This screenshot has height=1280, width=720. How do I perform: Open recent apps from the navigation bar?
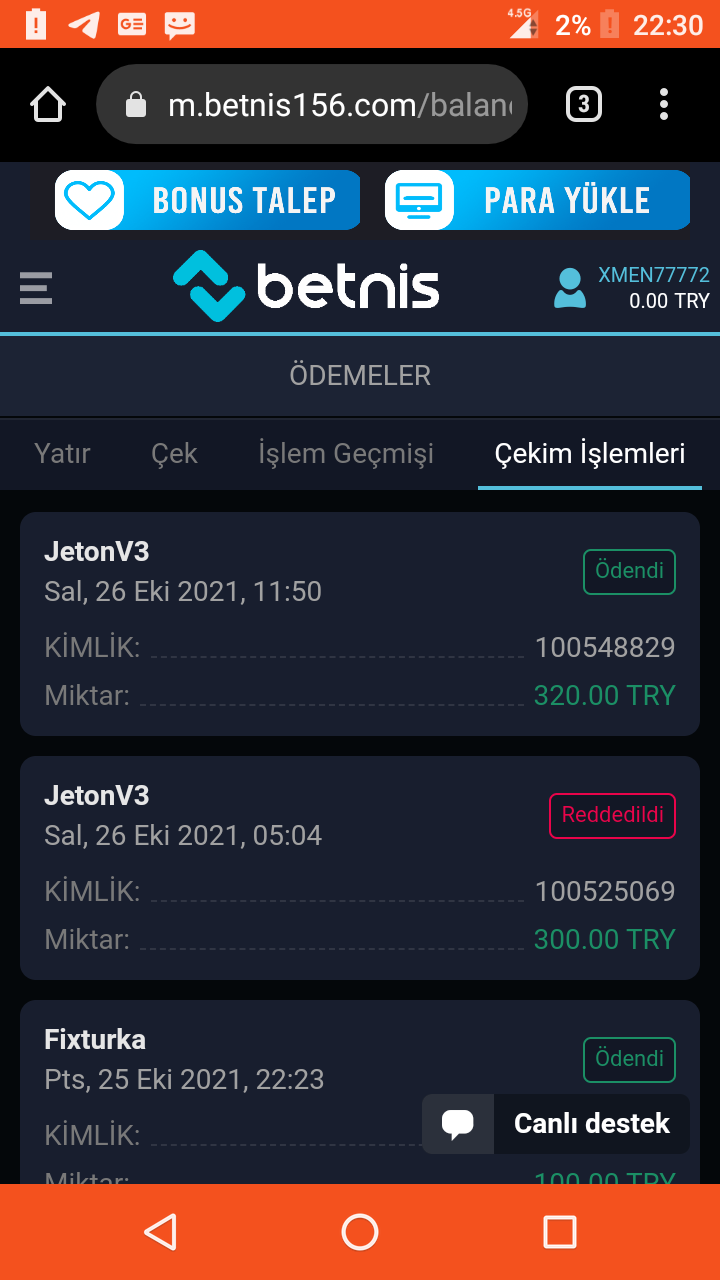coord(560,1232)
